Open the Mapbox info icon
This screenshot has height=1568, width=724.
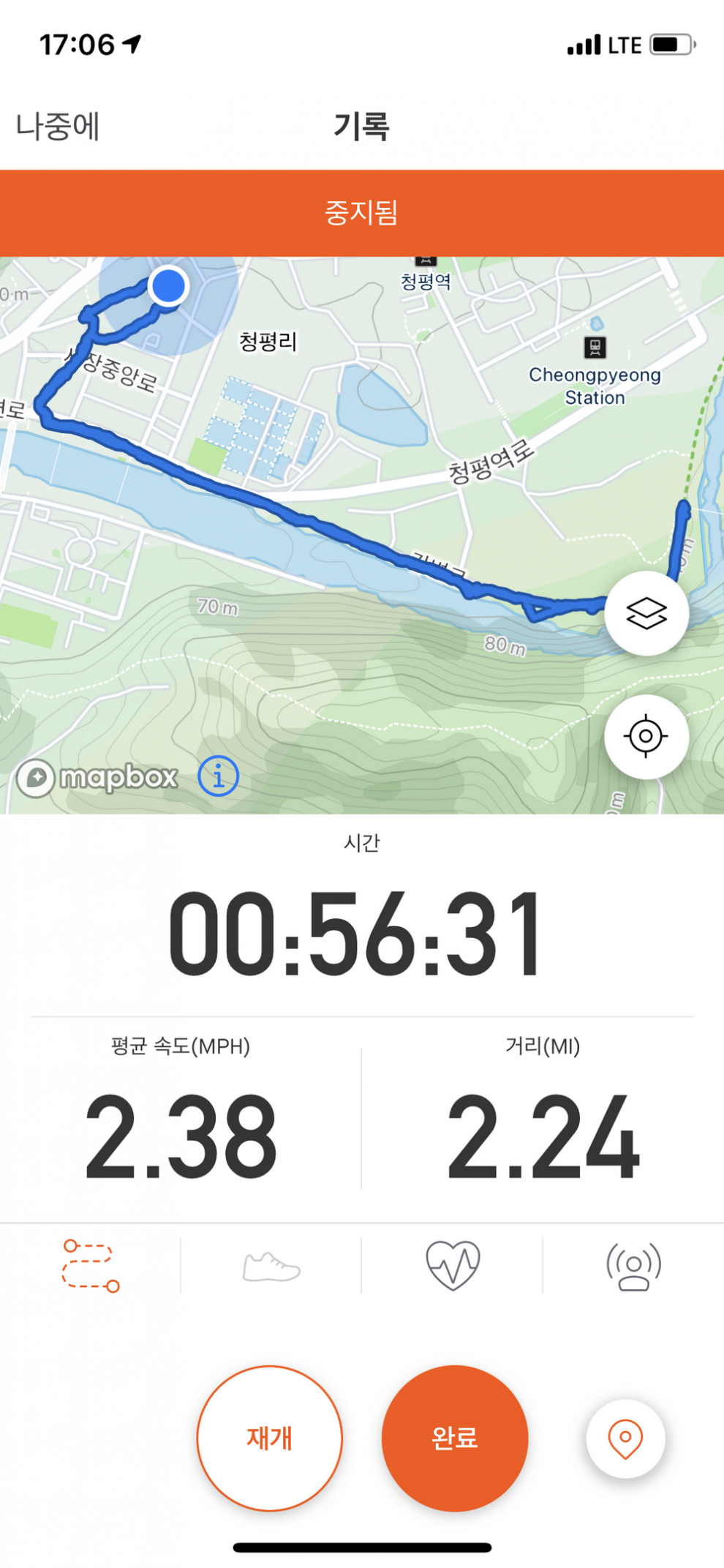pos(218,776)
